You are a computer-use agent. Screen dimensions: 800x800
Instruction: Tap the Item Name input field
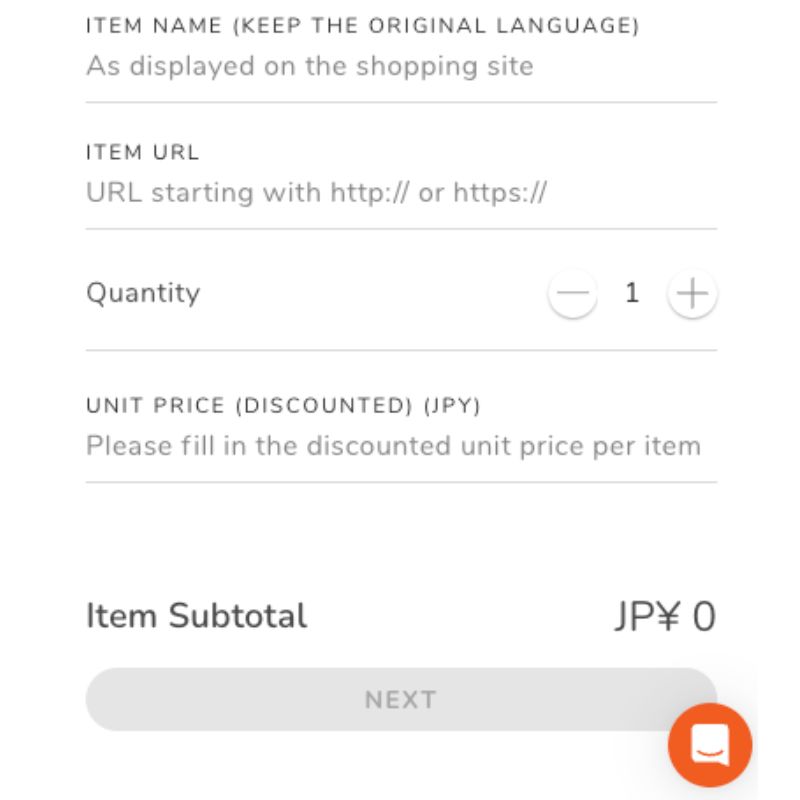click(x=400, y=67)
